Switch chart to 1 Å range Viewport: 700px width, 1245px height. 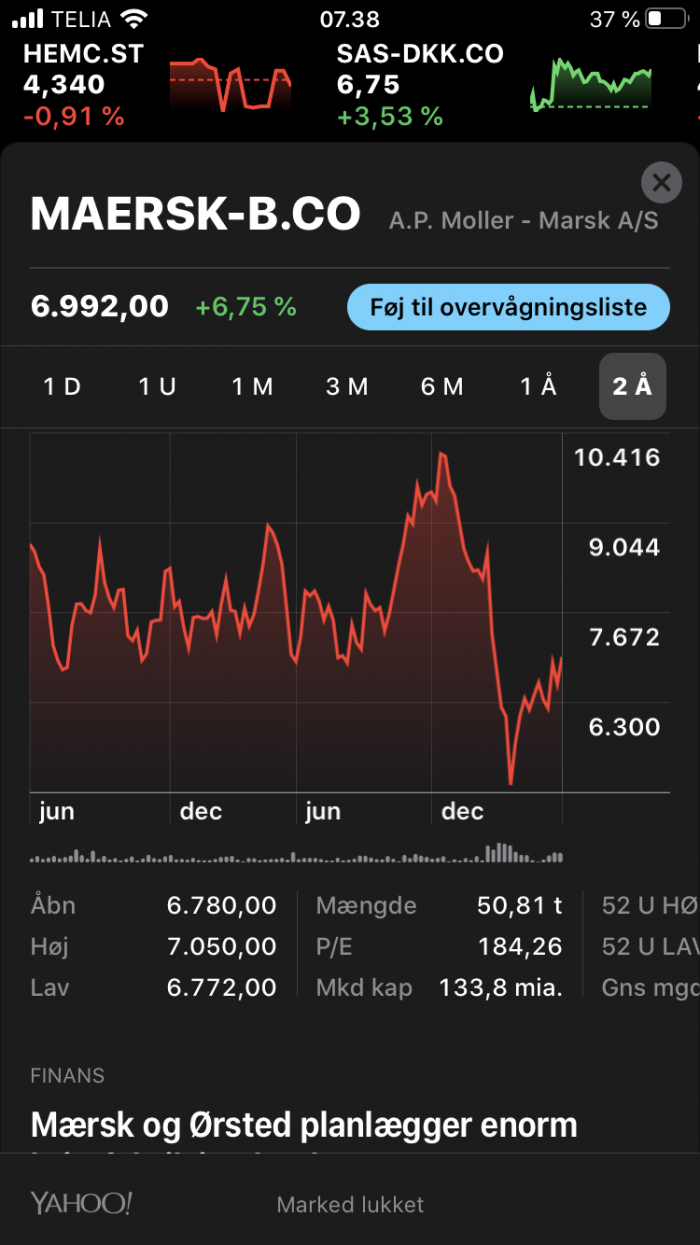pos(538,386)
